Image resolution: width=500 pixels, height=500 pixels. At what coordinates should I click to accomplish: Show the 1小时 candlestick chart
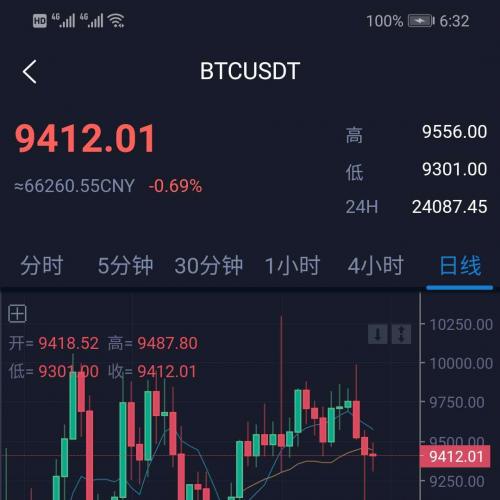click(292, 266)
